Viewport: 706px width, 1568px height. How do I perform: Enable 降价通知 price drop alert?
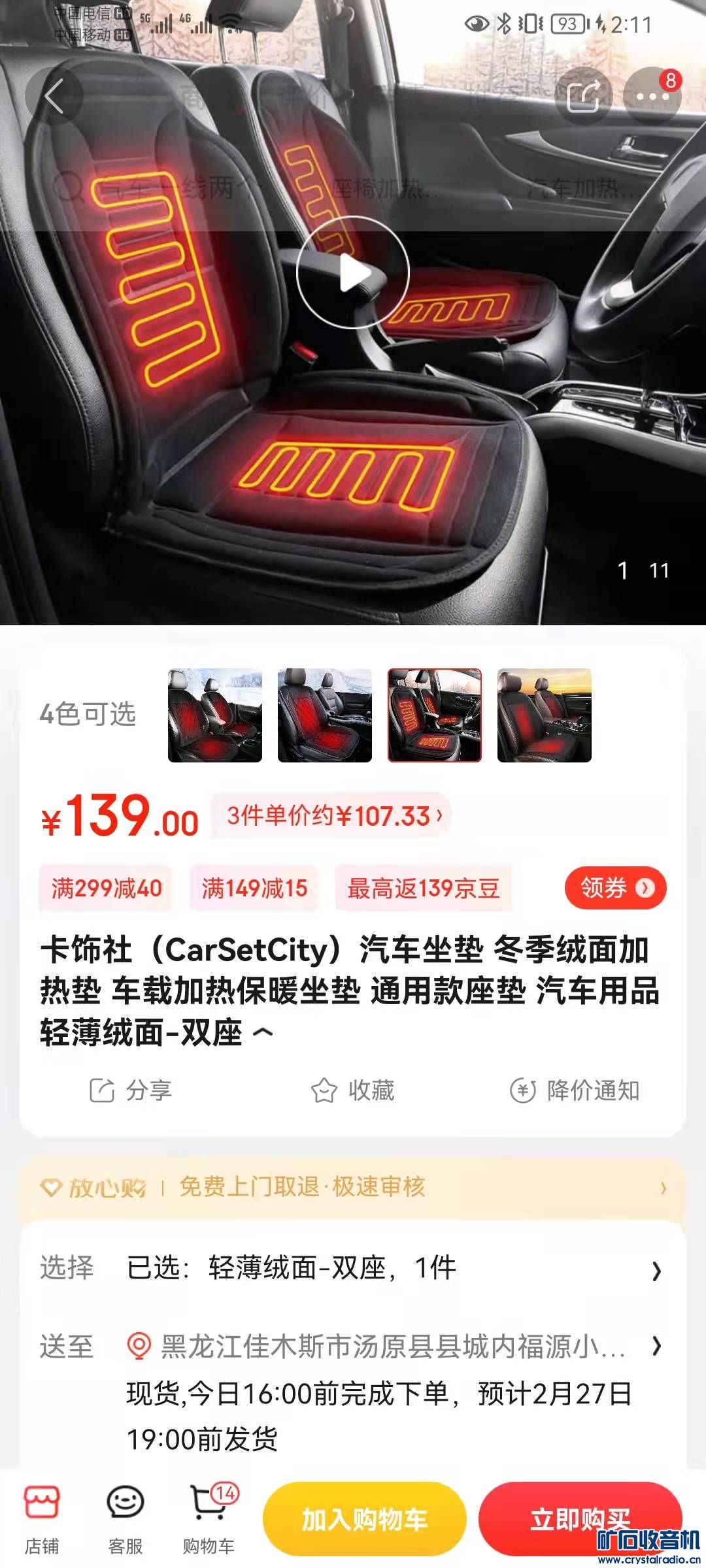[x=575, y=1090]
